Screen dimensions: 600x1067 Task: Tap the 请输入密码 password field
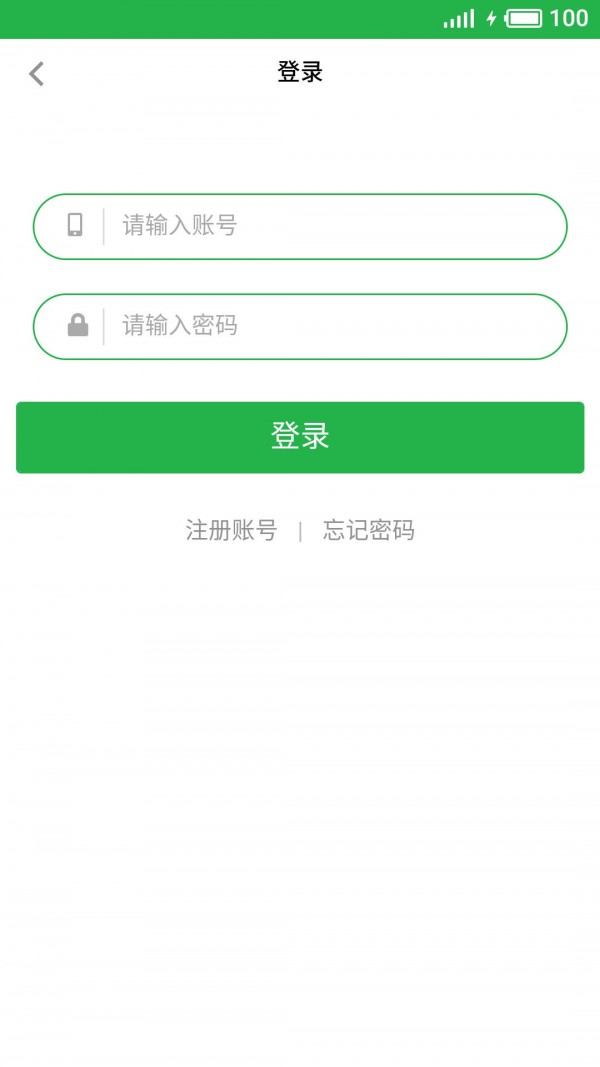pos(330,326)
